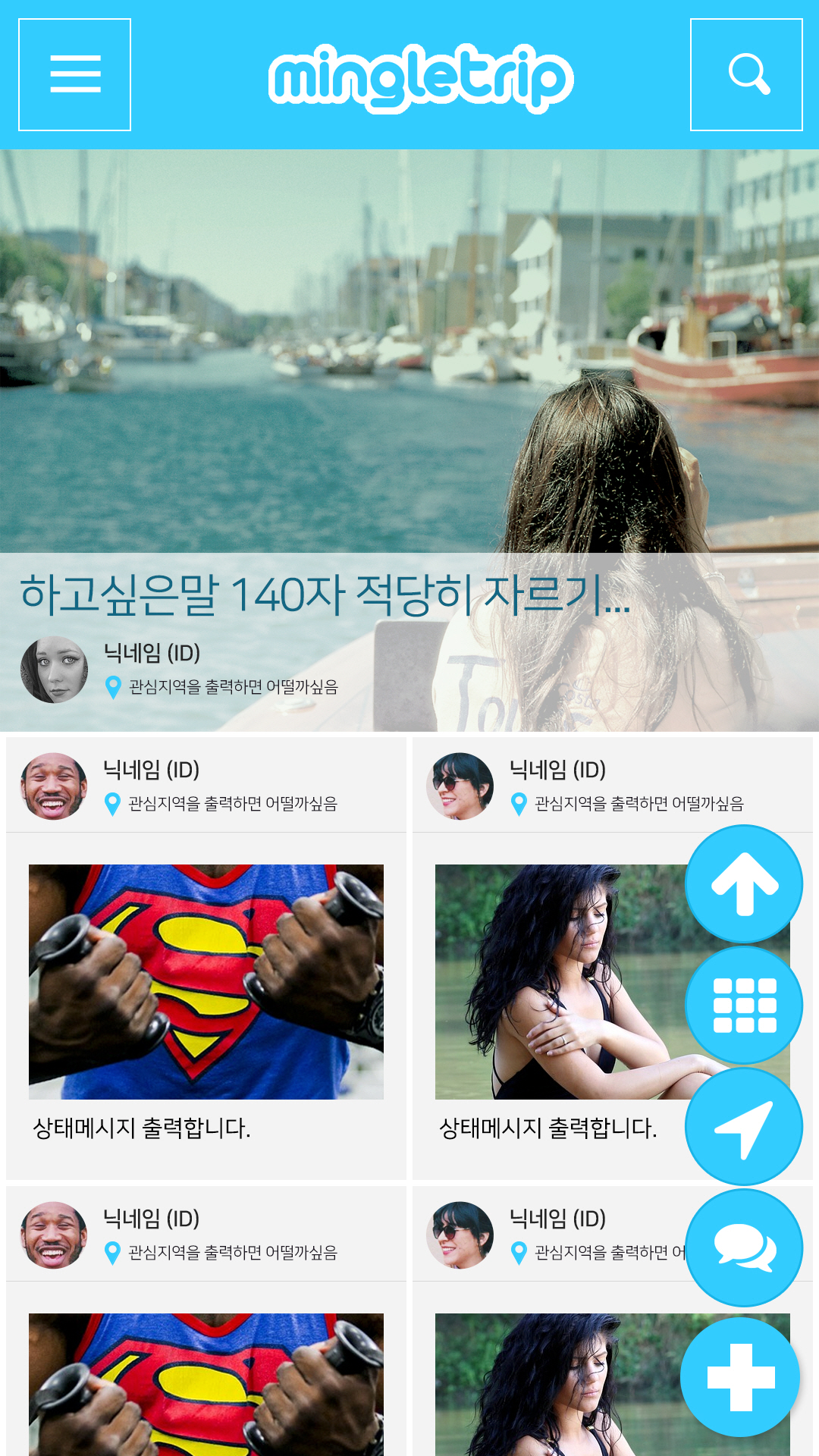Open the hamburger menu
The width and height of the screenshot is (819, 1456).
74,74
